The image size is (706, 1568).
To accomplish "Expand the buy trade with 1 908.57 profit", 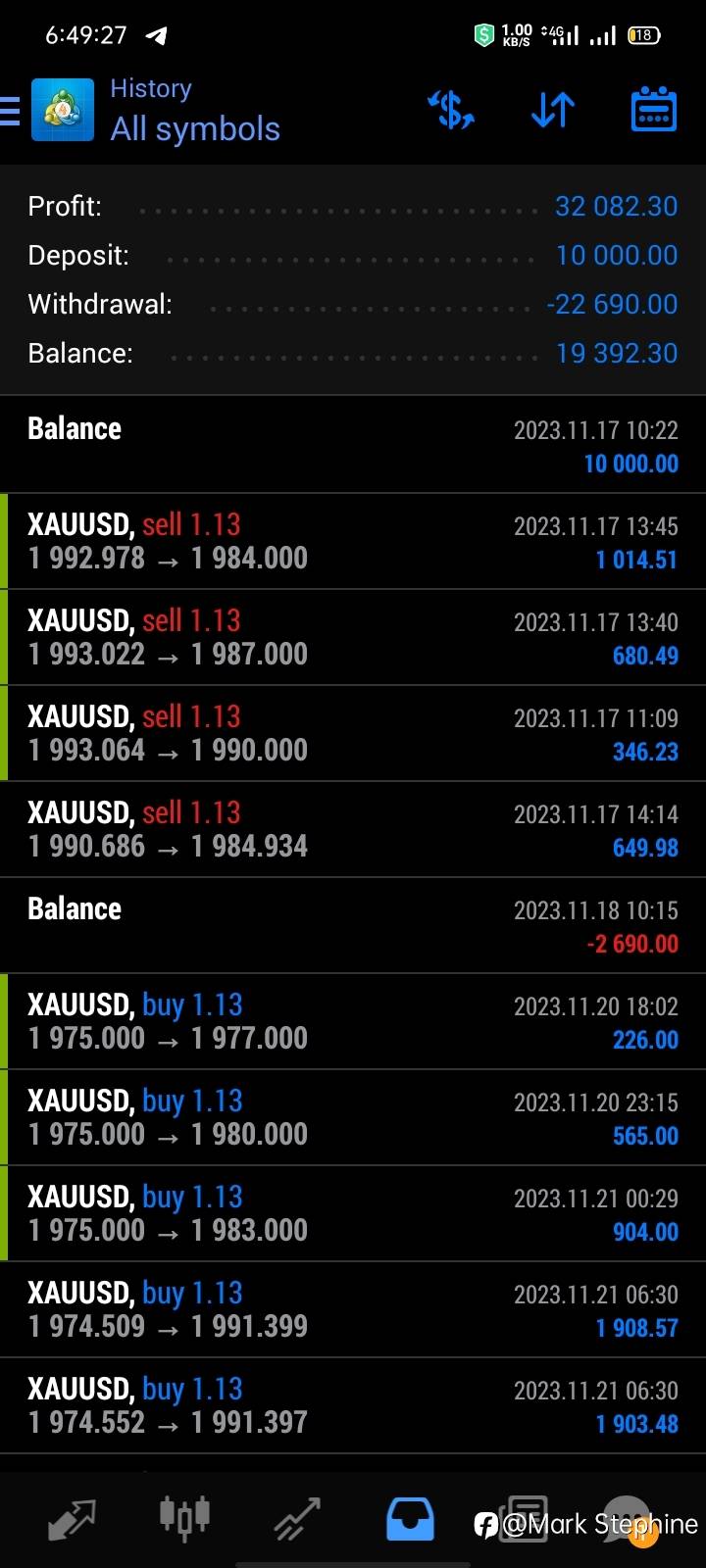I will coord(353,1309).
